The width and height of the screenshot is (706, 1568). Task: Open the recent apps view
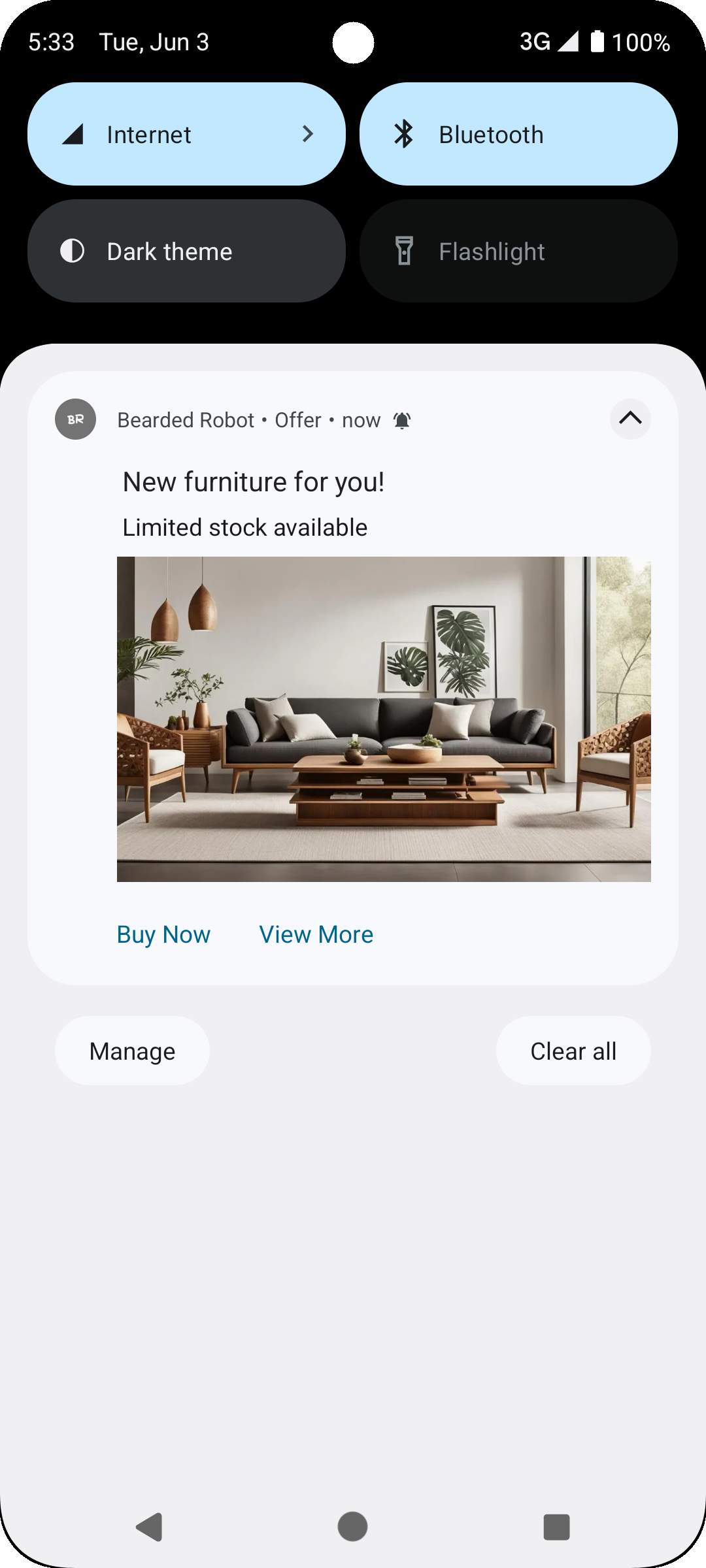click(x=556, y=1527)
